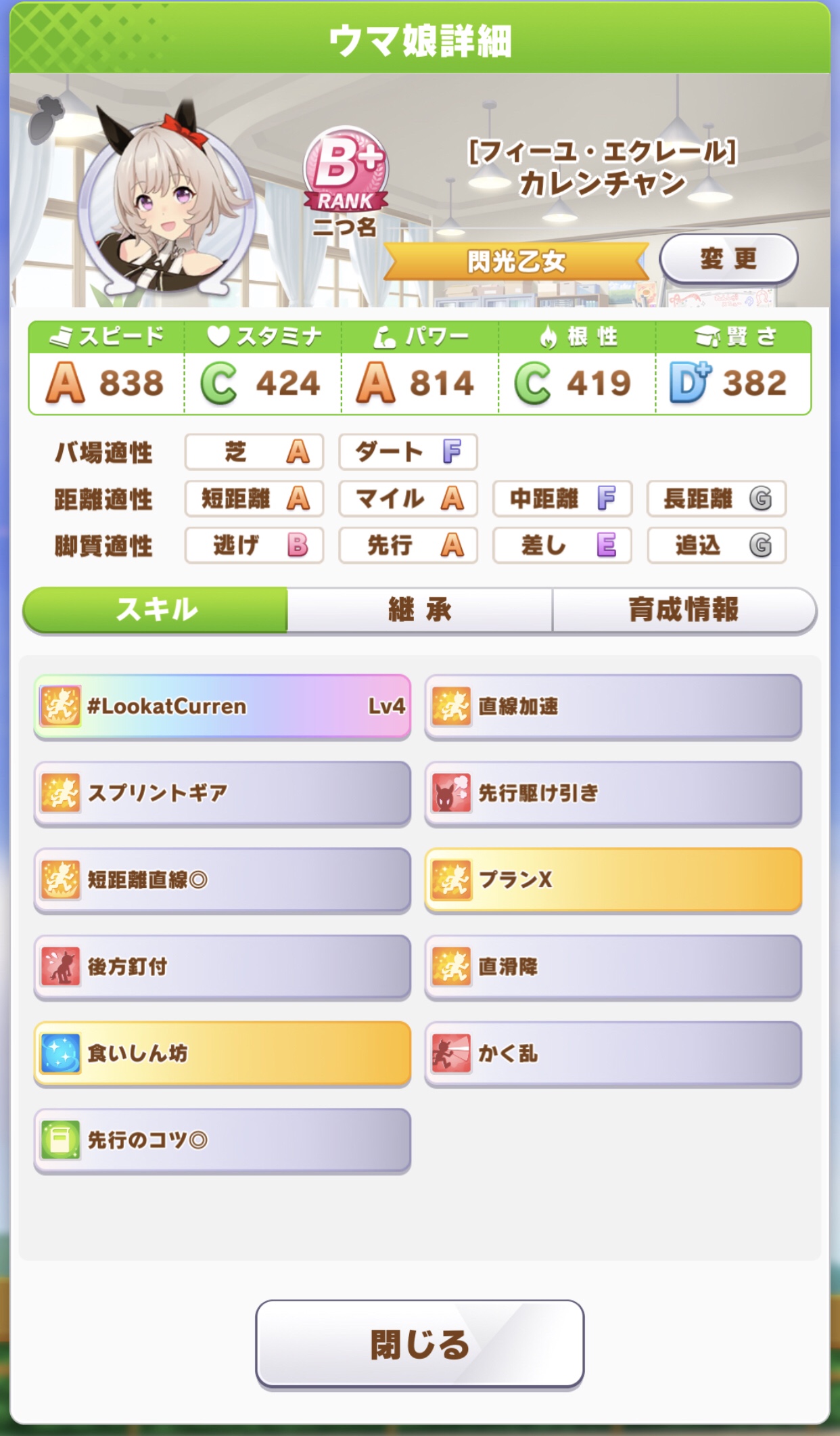840x1436 pixels.
Task: View the 直線加速 skill
Action: (613, 706)
